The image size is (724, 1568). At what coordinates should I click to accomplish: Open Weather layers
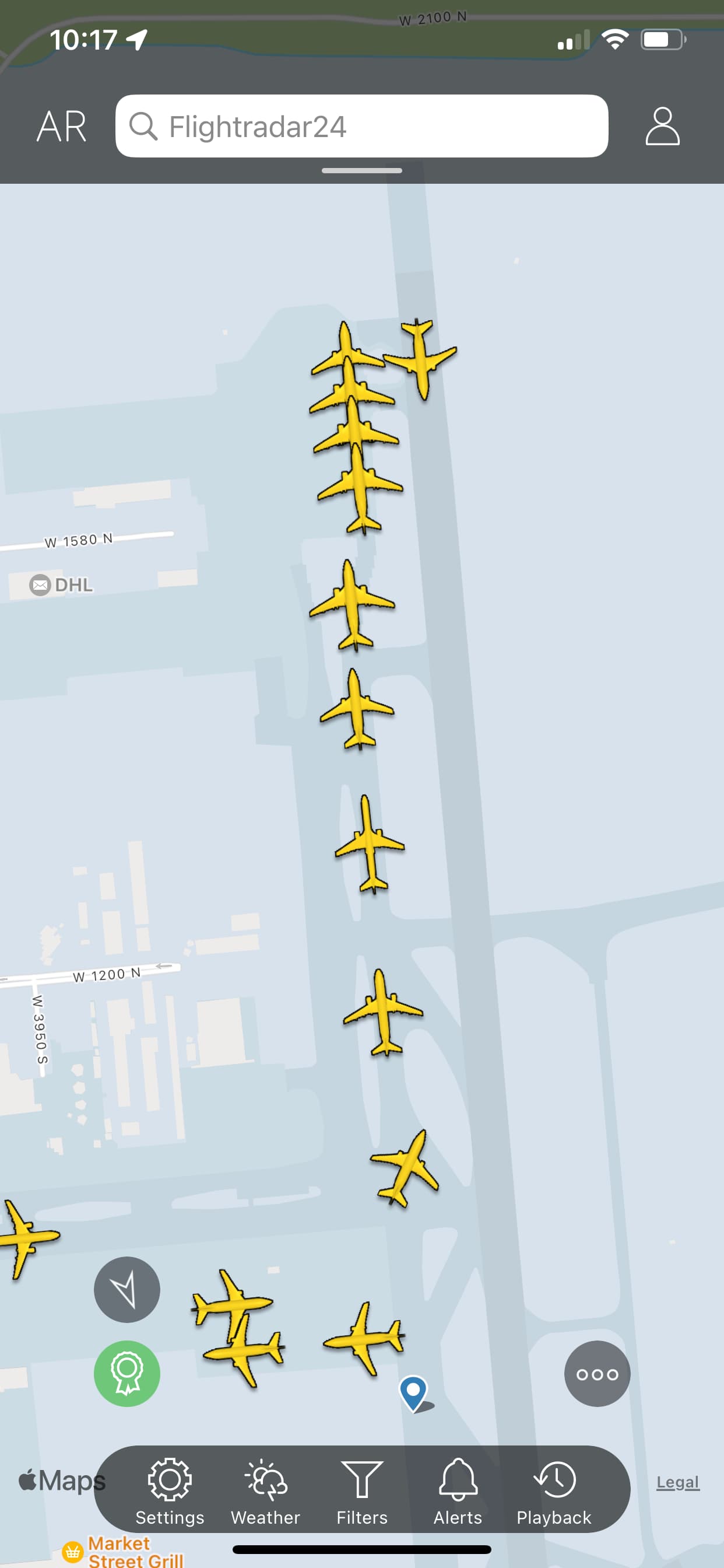pos(265,1490)
